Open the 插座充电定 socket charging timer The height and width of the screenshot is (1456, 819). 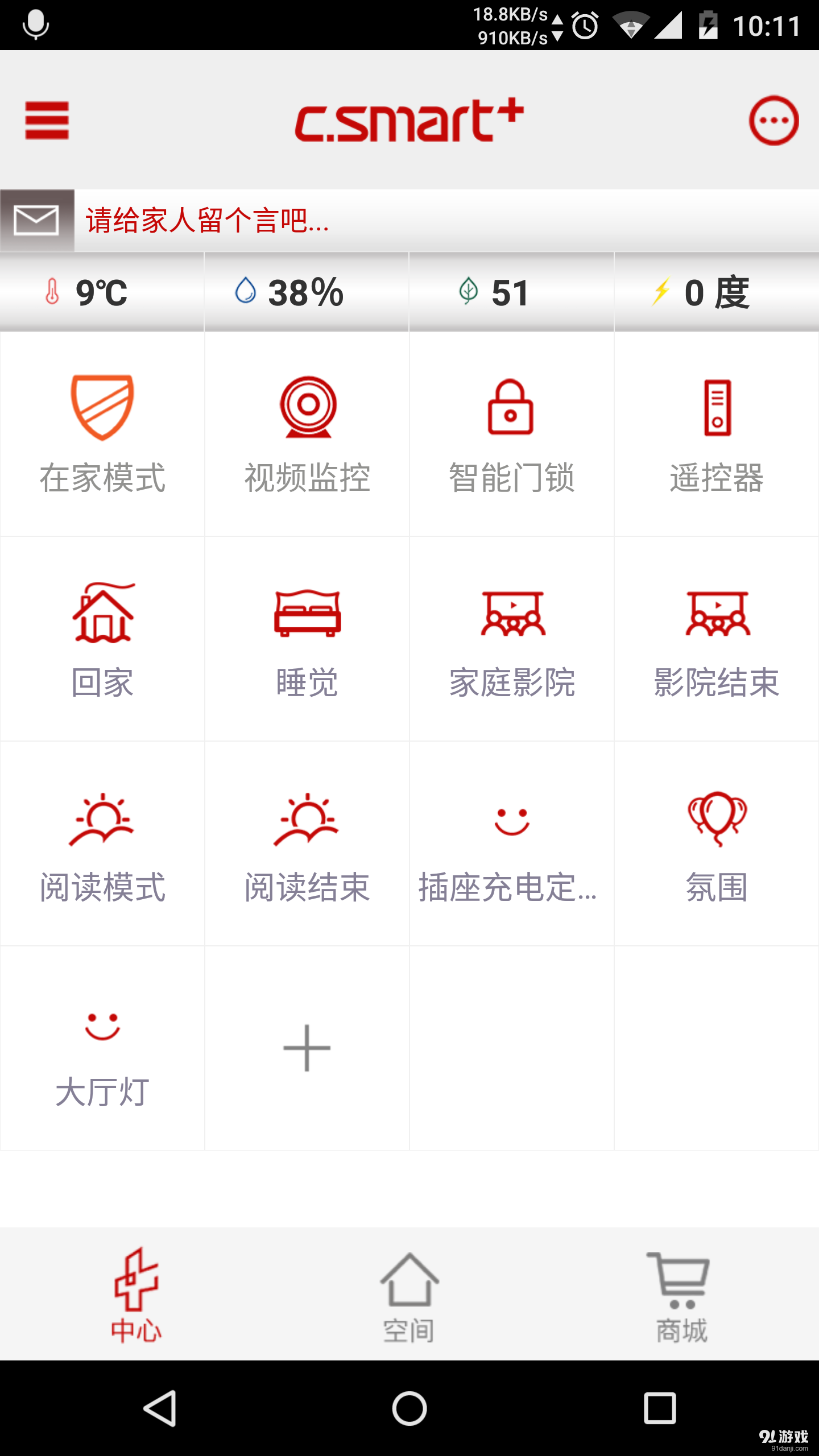(511, 847)
